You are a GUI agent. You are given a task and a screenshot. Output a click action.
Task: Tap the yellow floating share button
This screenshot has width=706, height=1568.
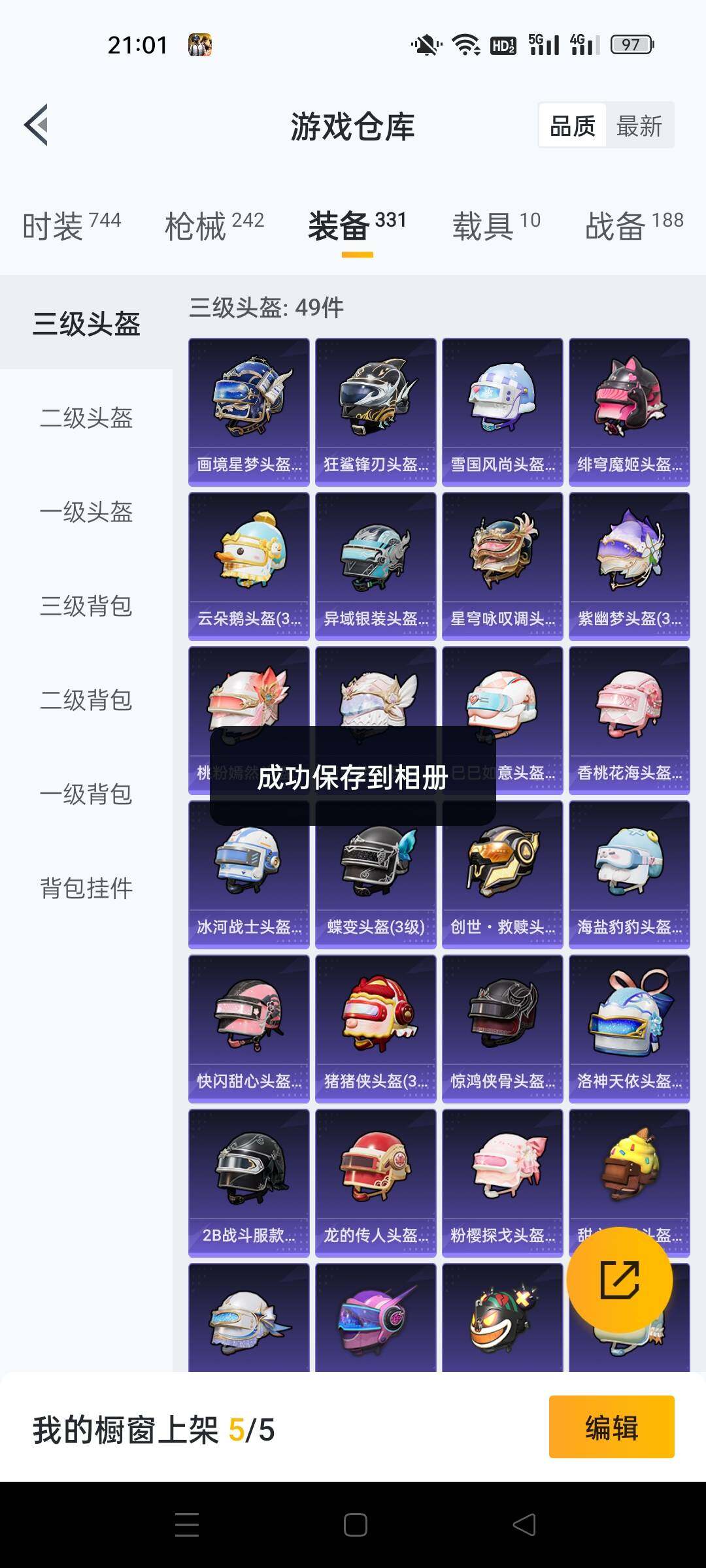[x=619, y=1279]
